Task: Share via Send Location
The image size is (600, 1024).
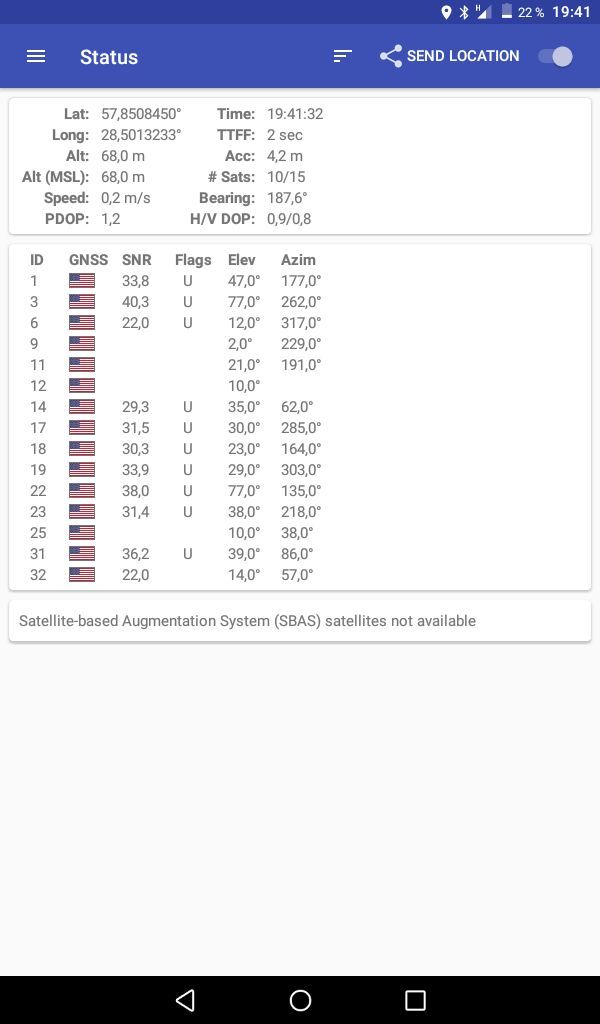Action: [450, 56]
